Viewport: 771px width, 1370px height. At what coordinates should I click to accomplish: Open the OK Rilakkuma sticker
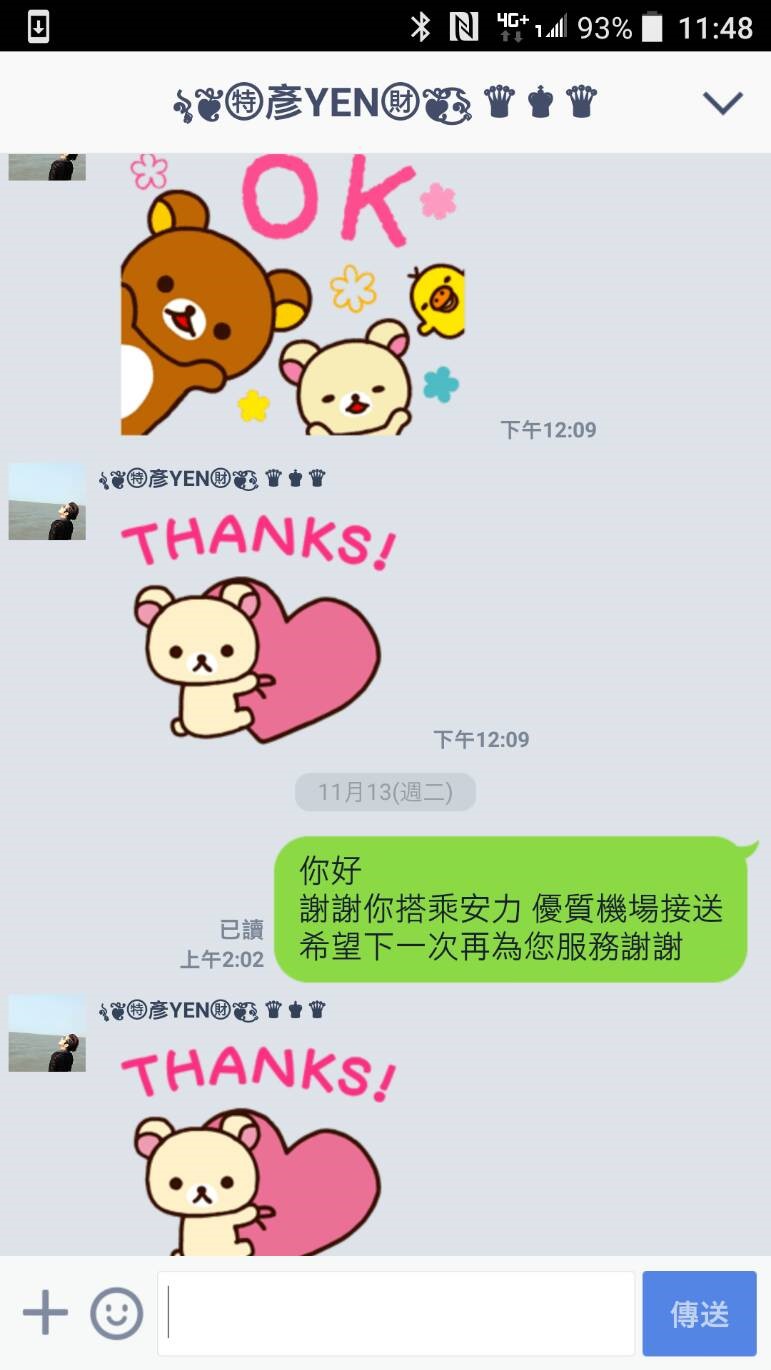point(293,295)
